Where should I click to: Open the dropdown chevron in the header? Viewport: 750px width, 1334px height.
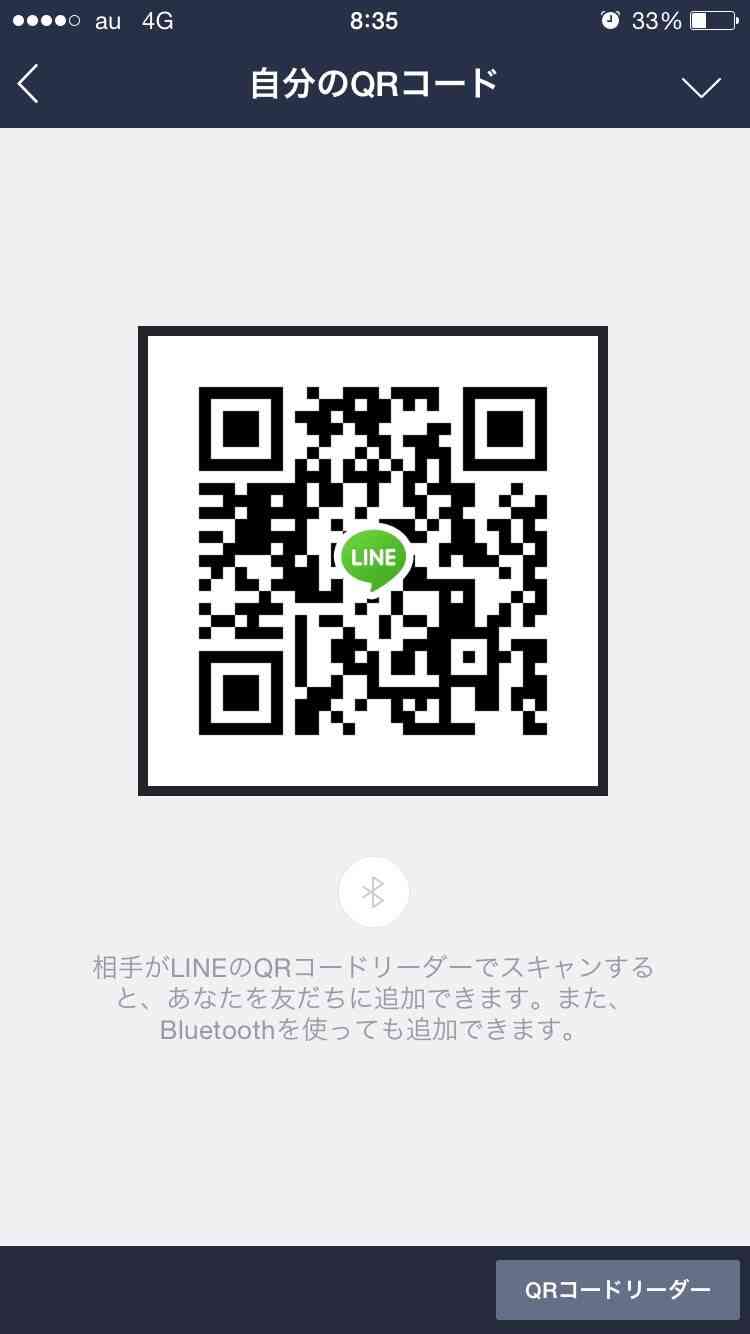pyautogui.click(x=701, y=87)
